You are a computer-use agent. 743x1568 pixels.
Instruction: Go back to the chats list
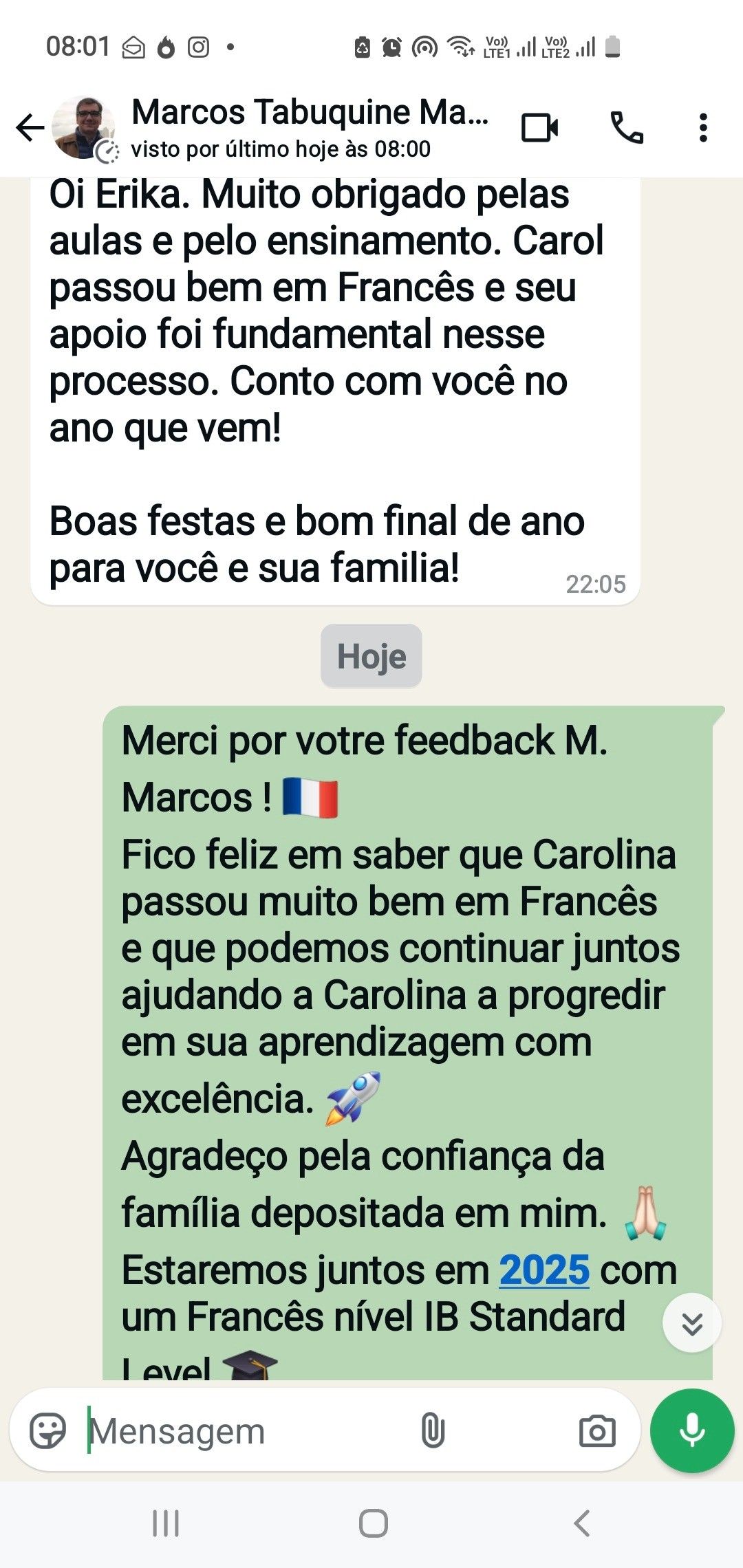coord(30,128)
